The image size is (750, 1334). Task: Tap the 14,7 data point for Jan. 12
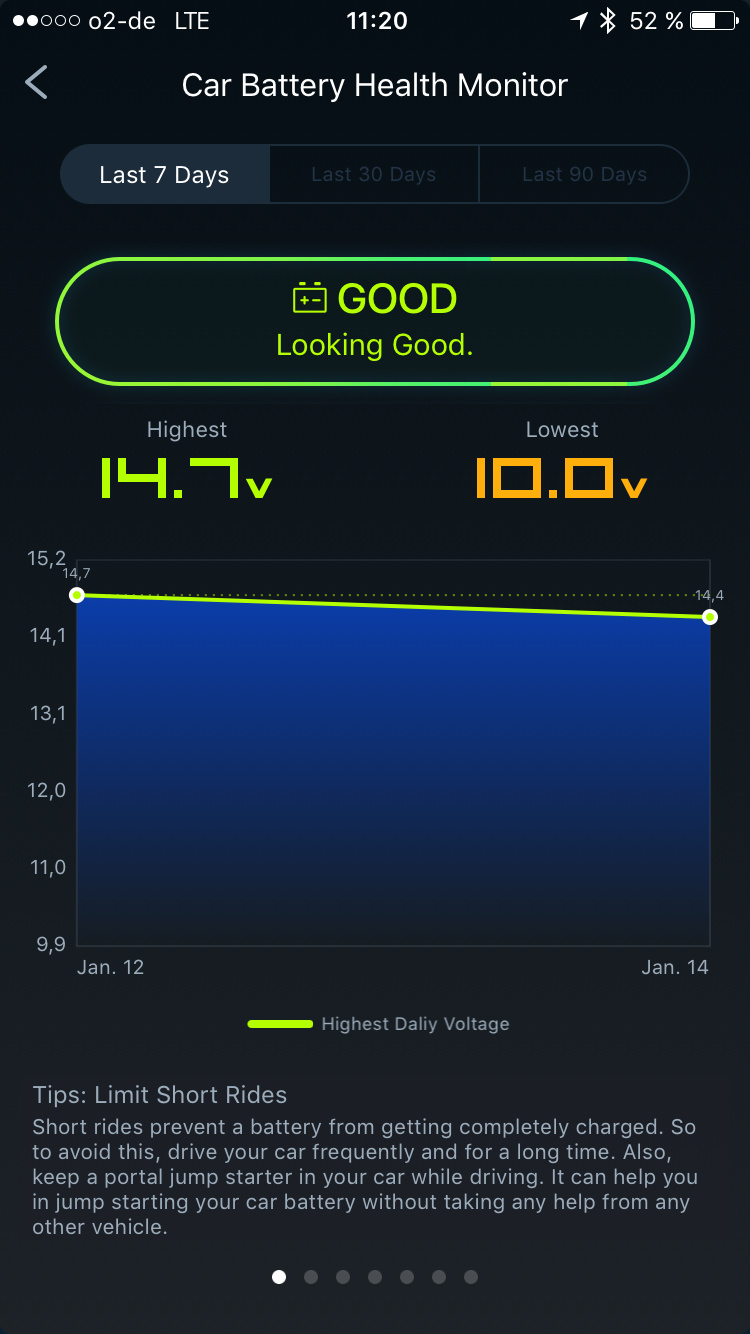pyautogui.click(x=77, y=595)
